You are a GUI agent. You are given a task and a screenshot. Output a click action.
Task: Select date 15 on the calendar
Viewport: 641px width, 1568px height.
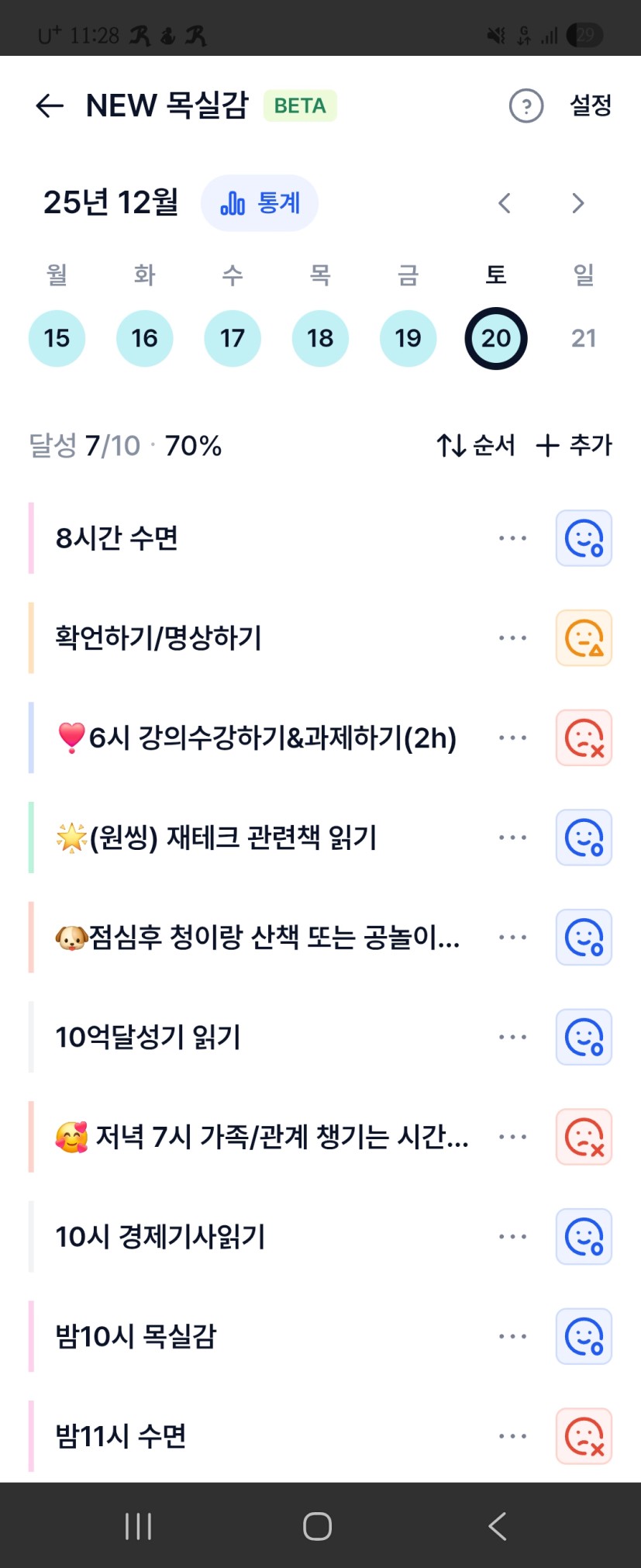tap(57, 338)
